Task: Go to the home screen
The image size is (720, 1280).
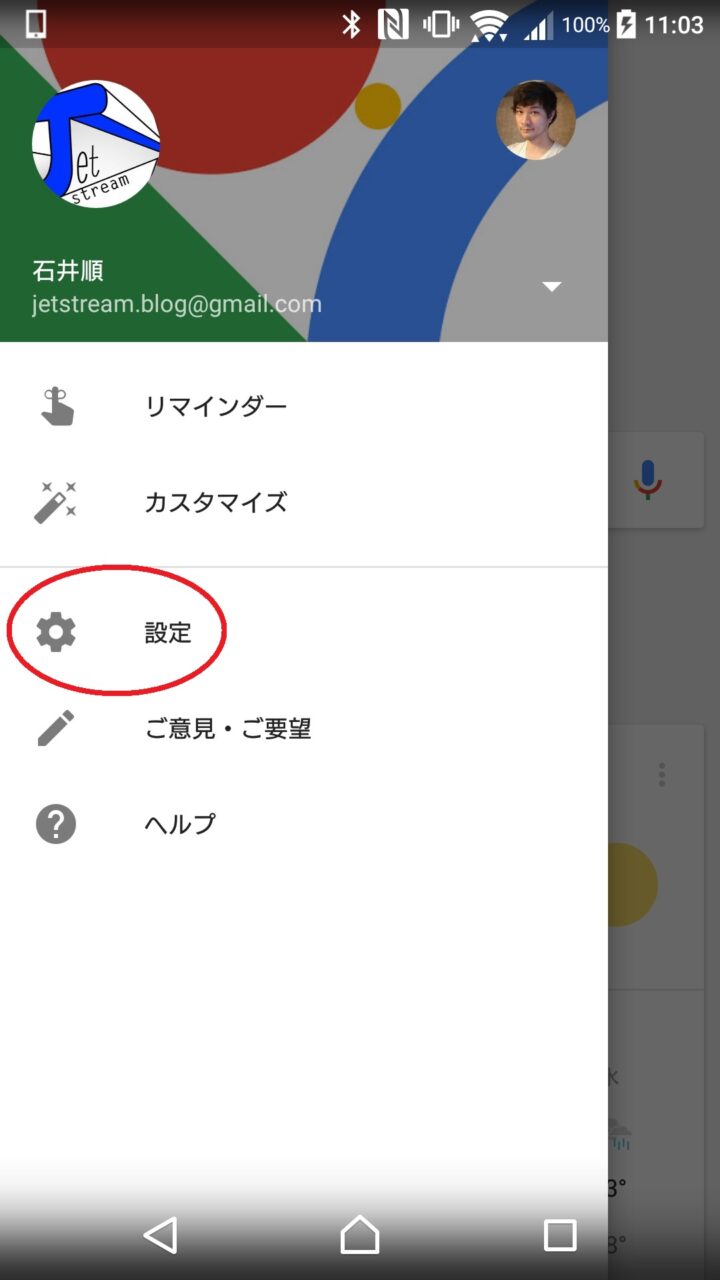Action: [x=360, y=1235]
